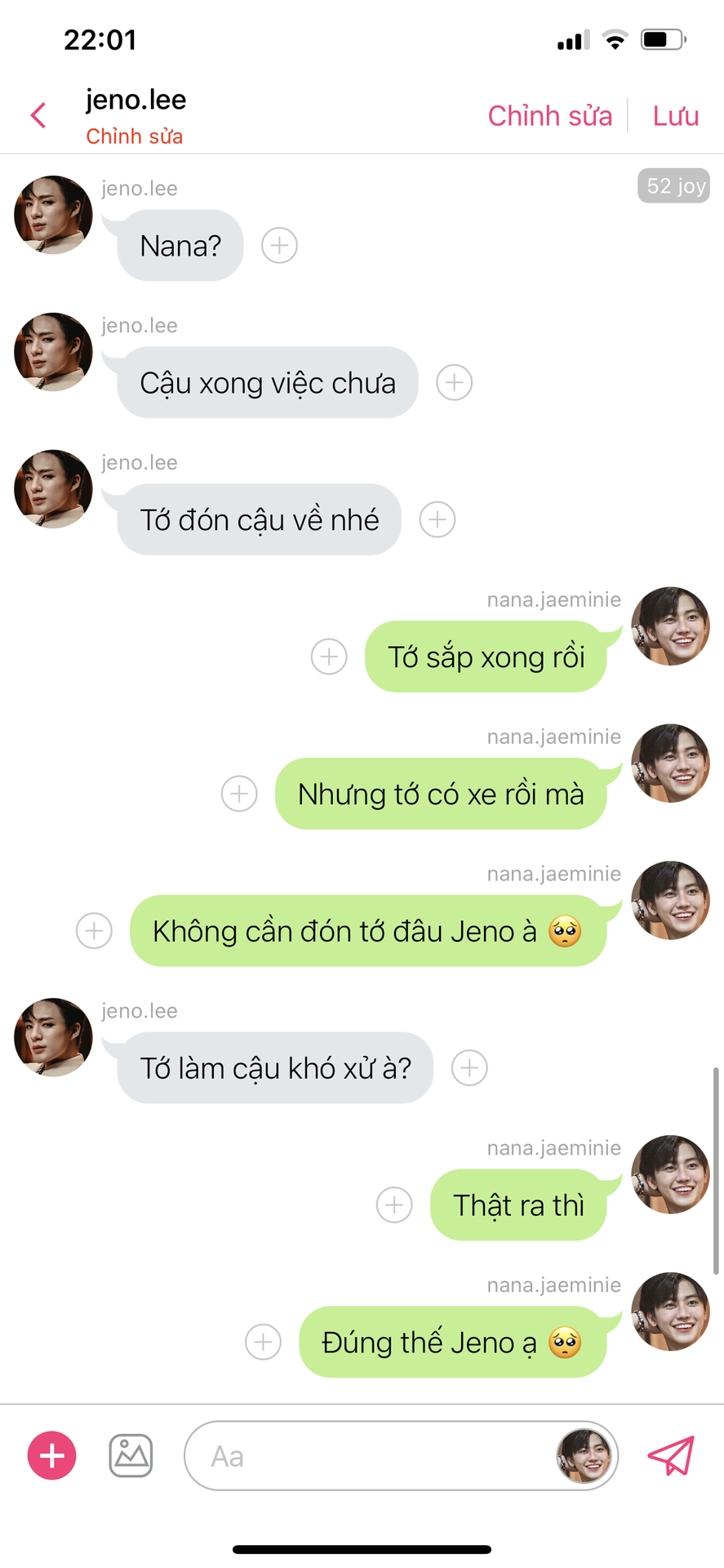
Task: Tap the plus beside Đúng thế Jeno ạ
Action: click(x=264, y=1343)
